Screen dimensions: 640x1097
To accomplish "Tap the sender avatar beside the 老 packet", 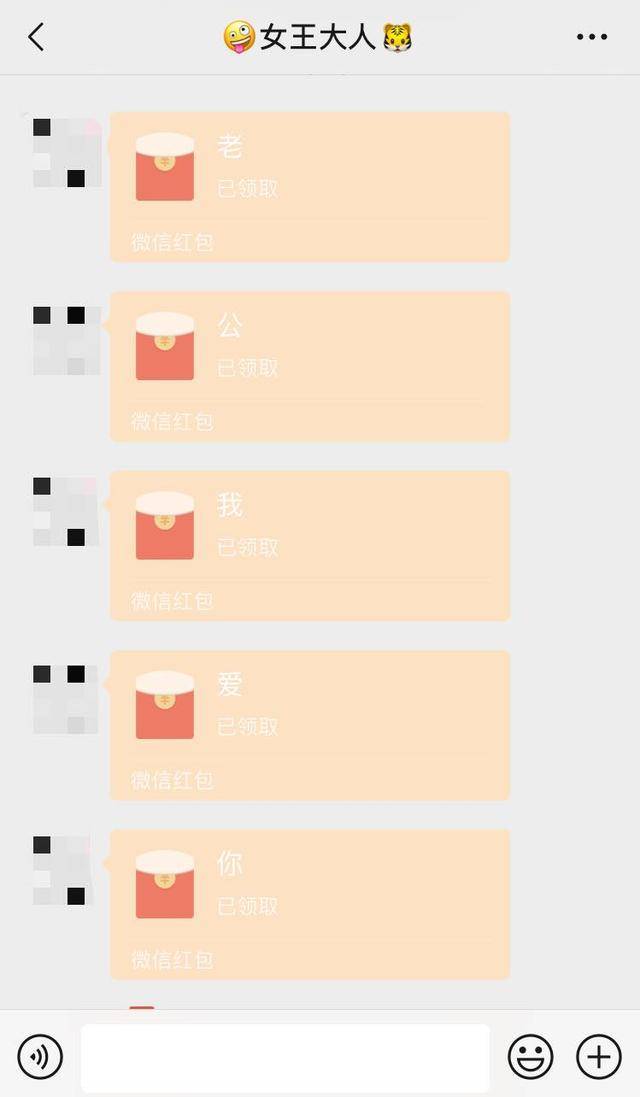I will click(64, 151).
